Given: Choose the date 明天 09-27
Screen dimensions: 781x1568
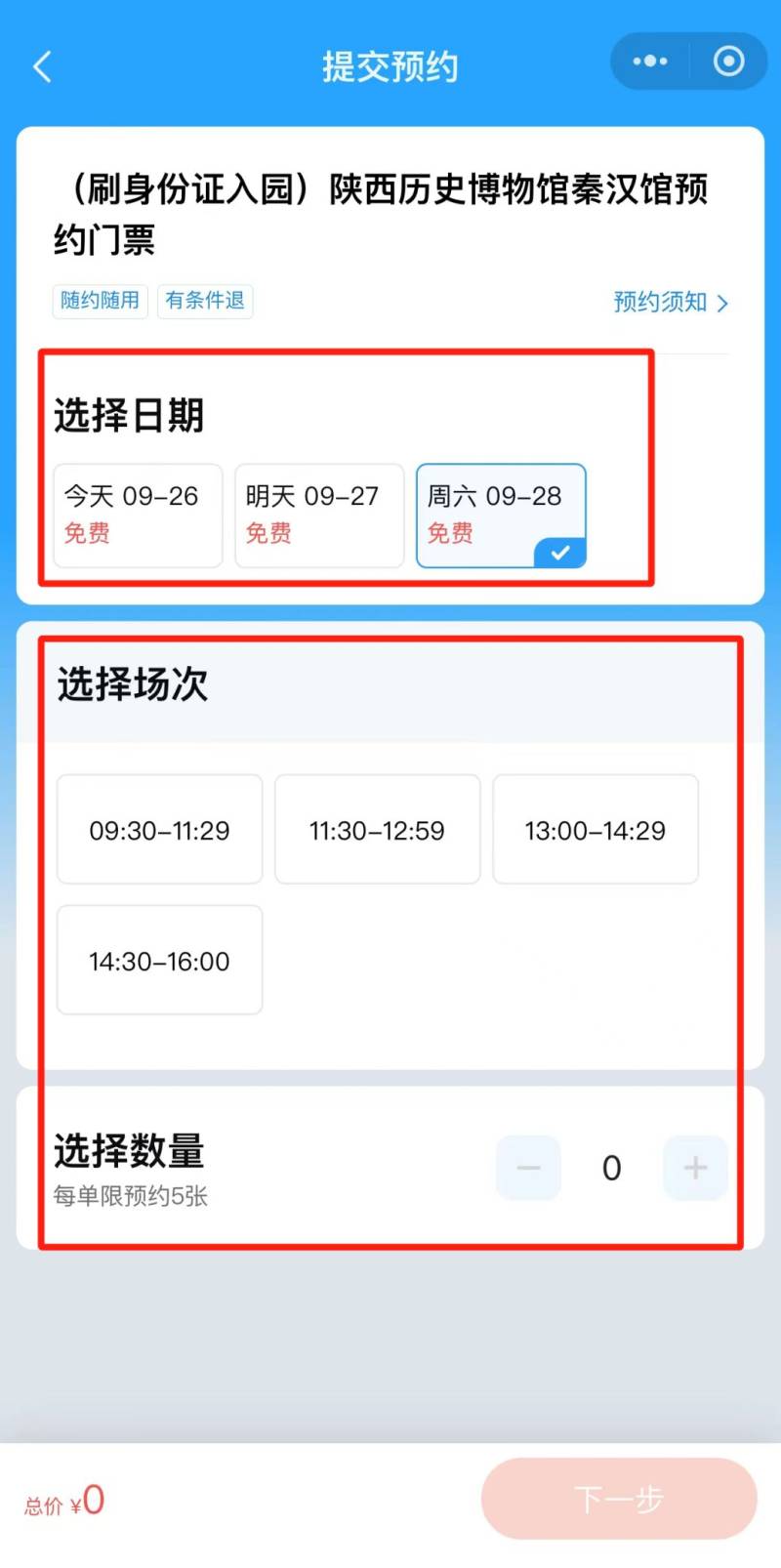Looking at the screenshot, I should pyautogui.click(x=319, y=516).
